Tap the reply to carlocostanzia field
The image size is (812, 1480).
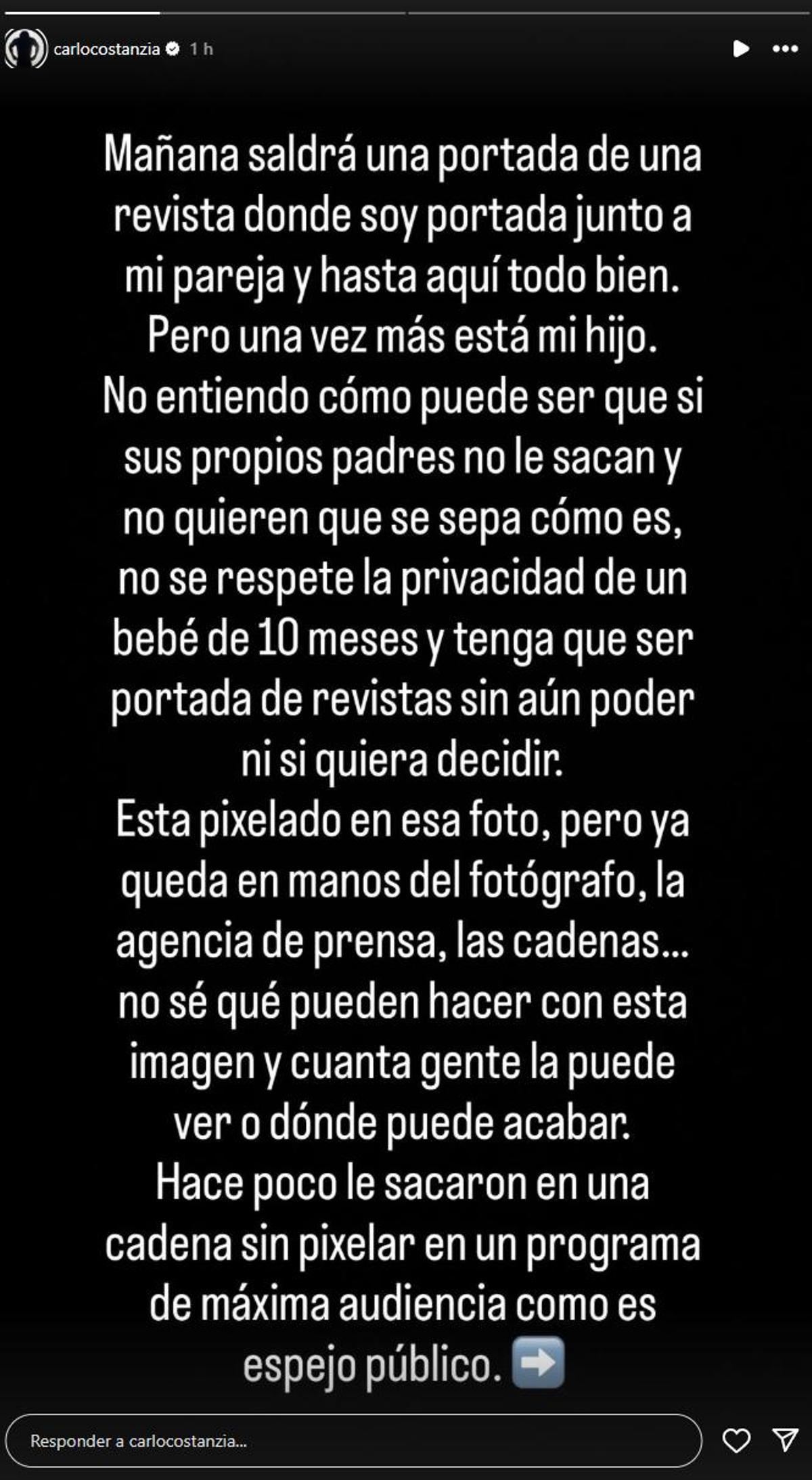click(x=352, y=1441)
